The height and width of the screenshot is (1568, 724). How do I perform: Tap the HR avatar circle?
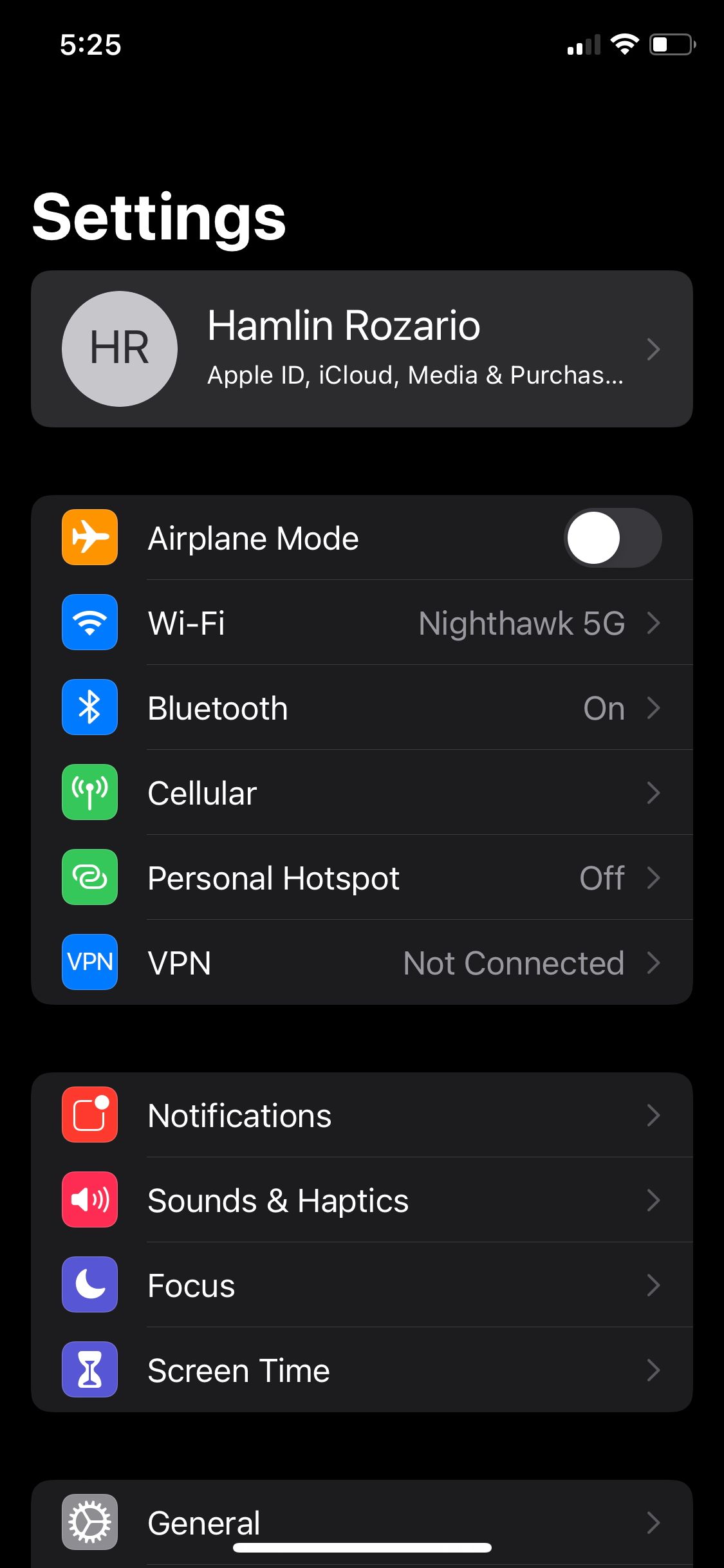pyautogui.click(x=120, y=348)
